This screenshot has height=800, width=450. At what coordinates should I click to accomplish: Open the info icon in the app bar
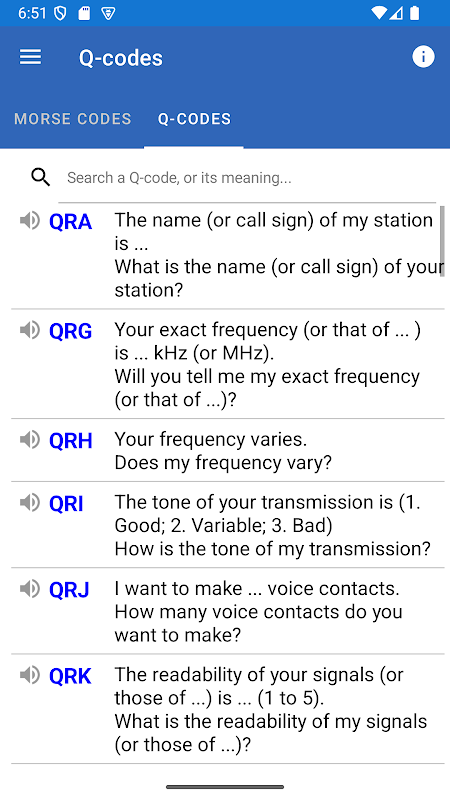423,57
